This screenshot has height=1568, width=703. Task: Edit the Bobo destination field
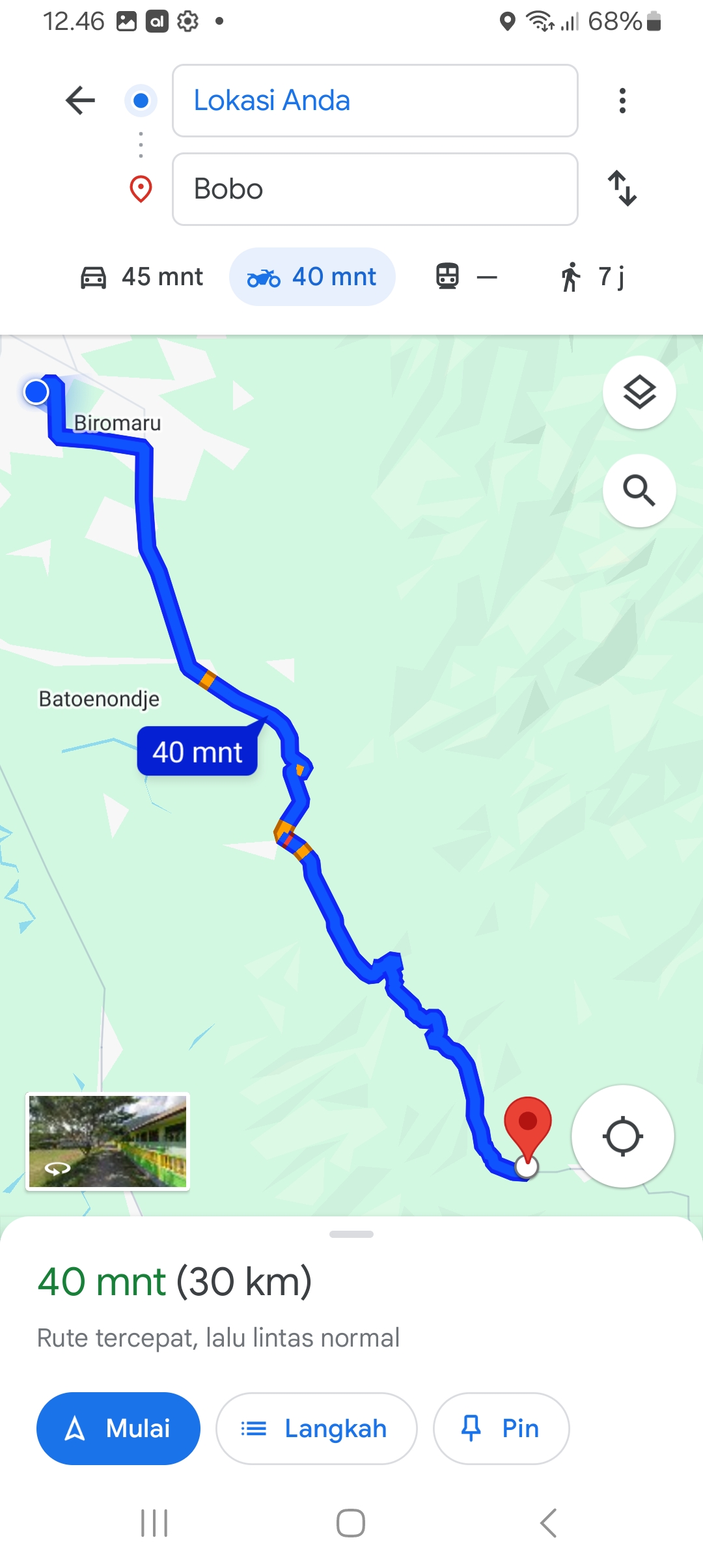click(375, 189)
